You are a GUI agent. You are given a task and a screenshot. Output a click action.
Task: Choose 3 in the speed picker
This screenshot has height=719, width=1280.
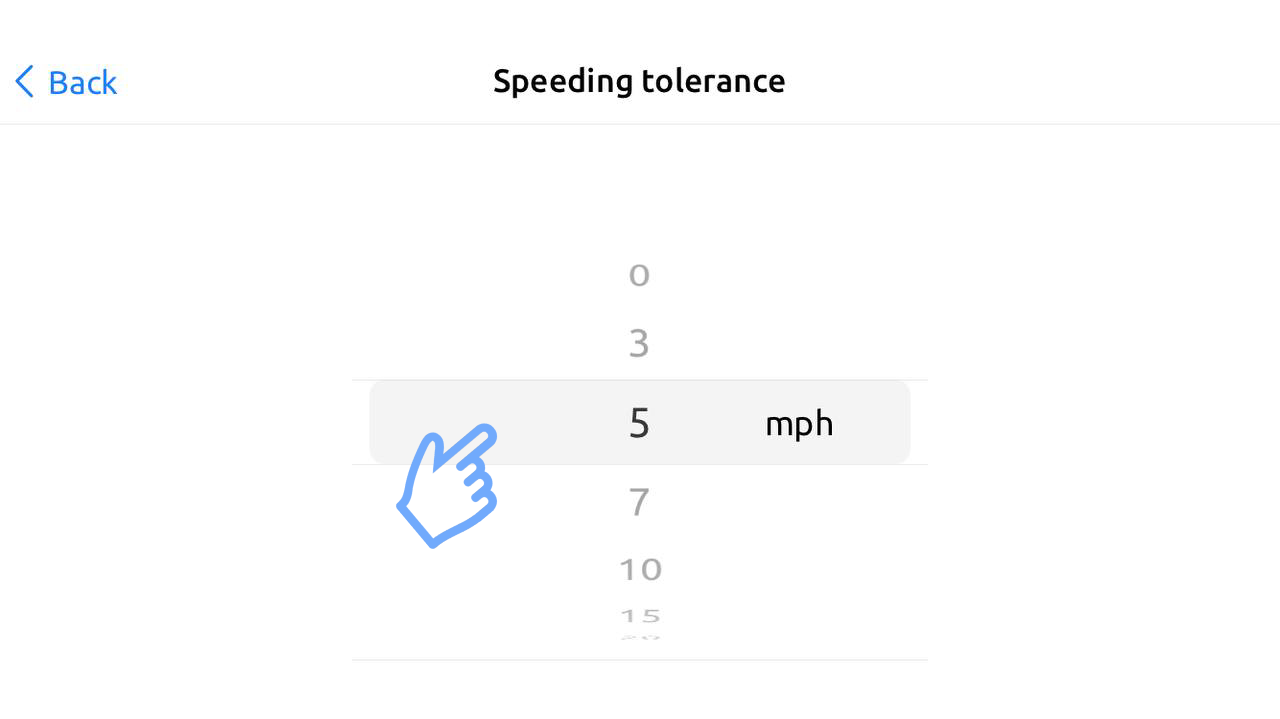tap(639, 344)
